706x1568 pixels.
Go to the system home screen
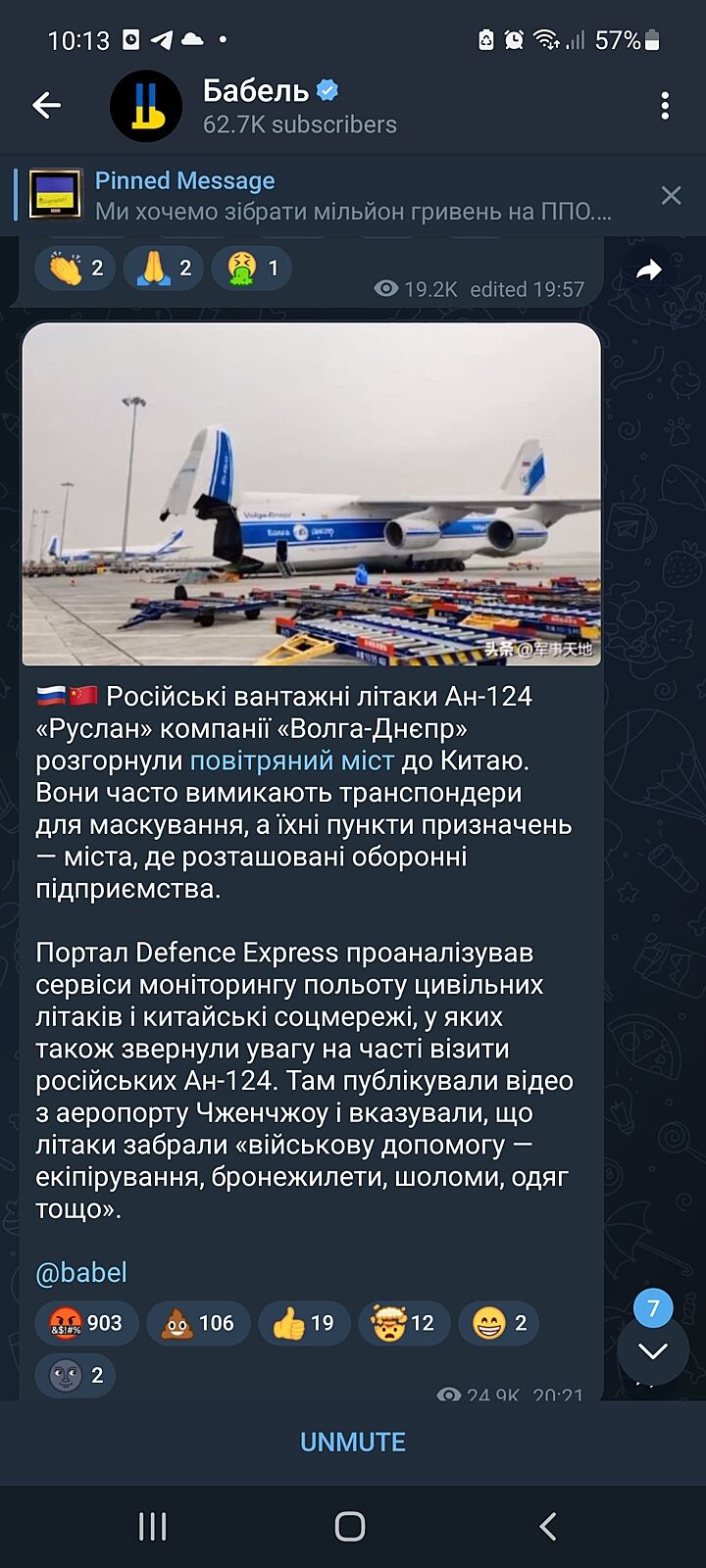tap(350, 1526)
